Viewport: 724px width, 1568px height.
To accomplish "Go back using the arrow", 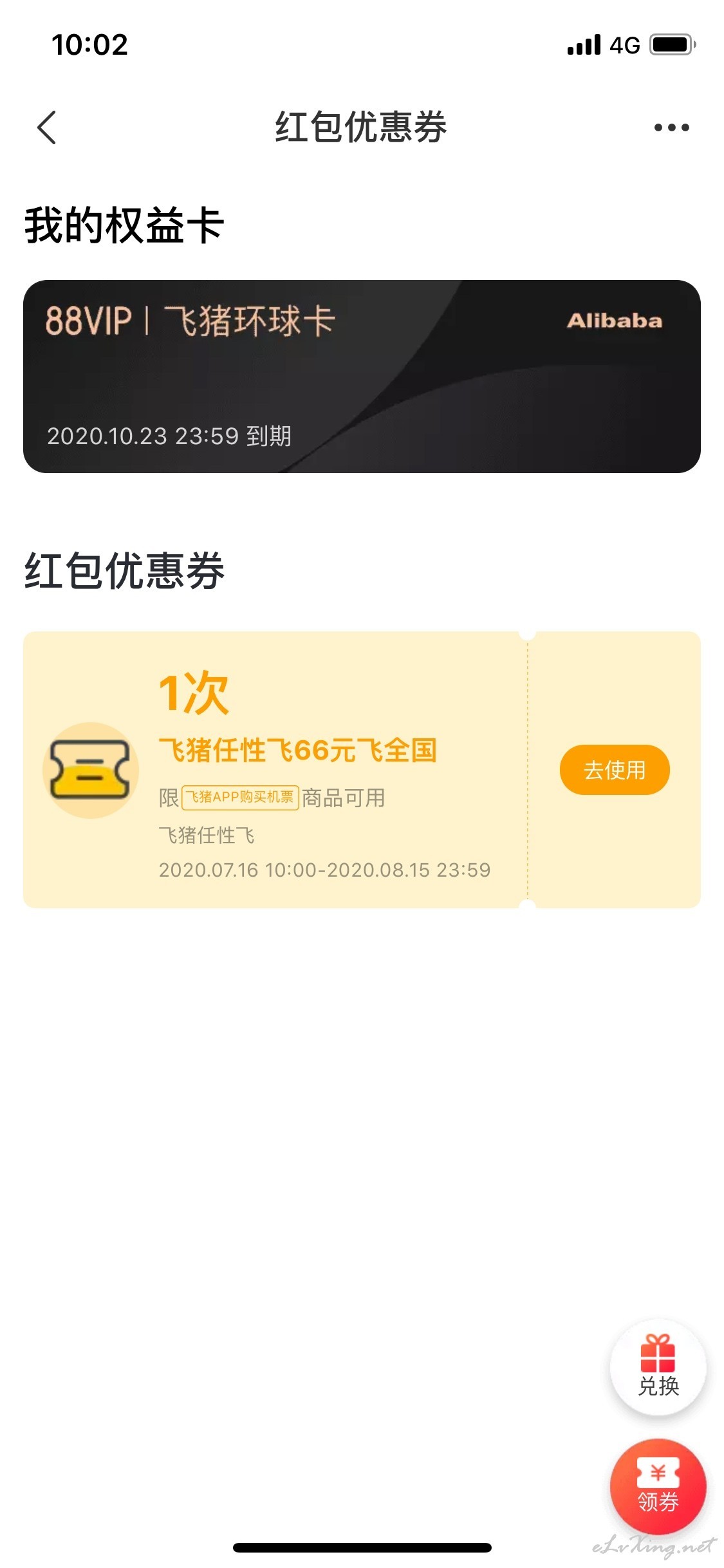I will click(47, 127).
